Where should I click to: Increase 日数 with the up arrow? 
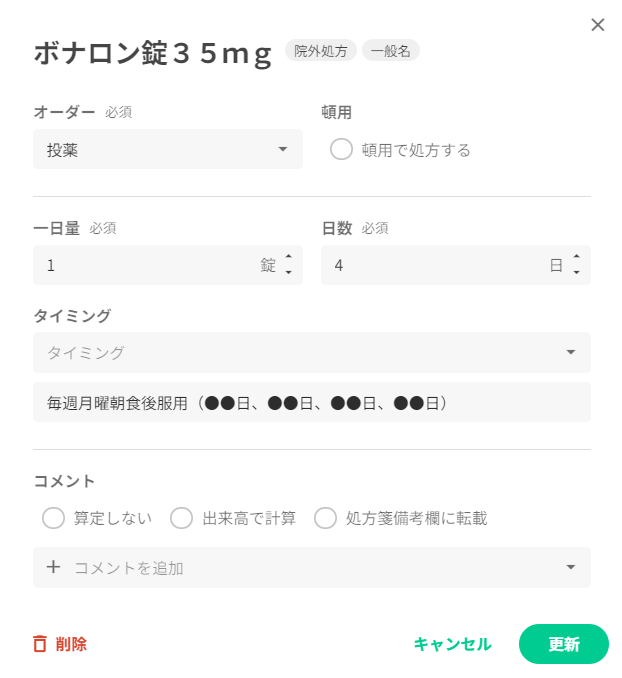point(576,258)
